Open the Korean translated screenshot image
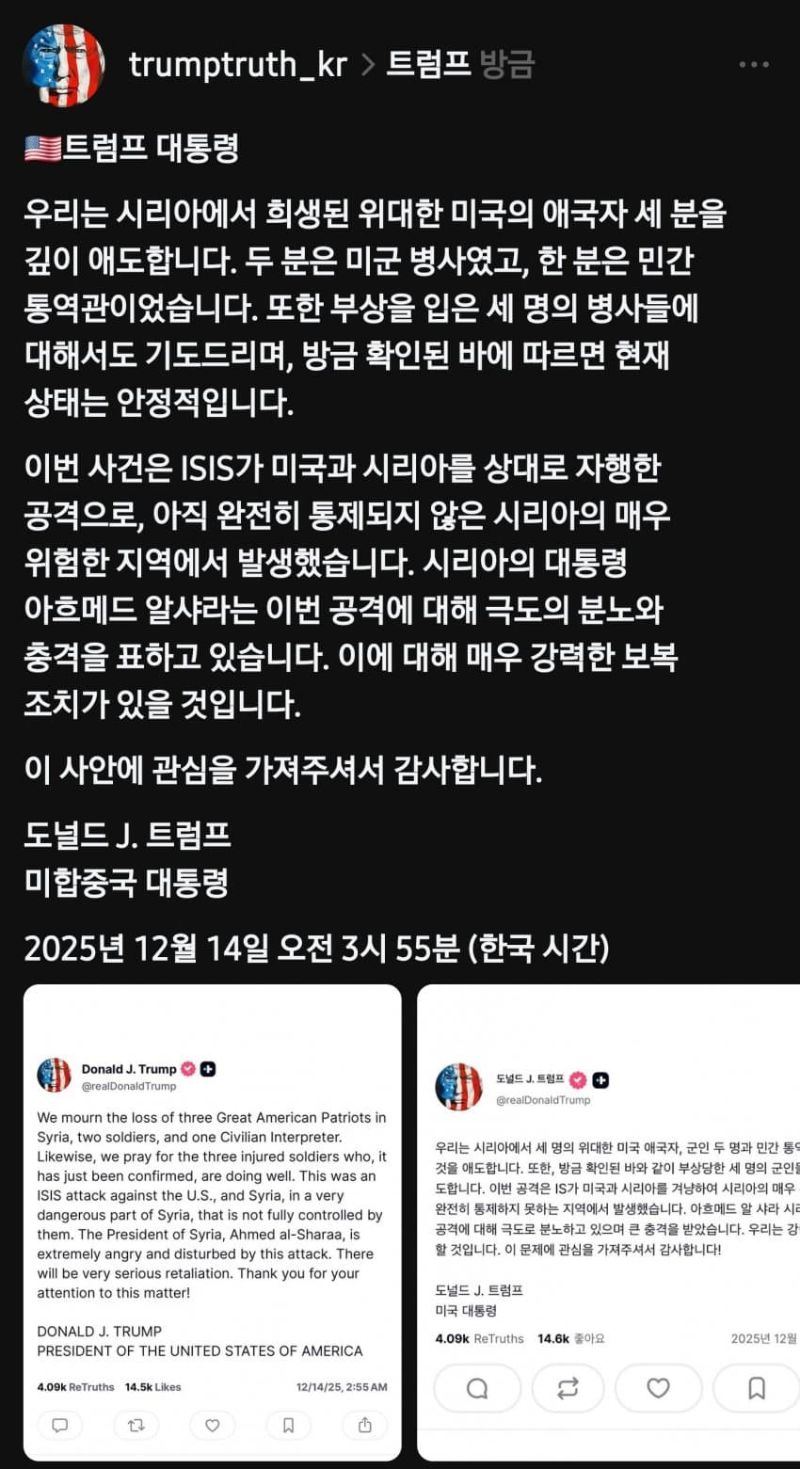This screenshot has width=800, height=1469. point(608,1222)
